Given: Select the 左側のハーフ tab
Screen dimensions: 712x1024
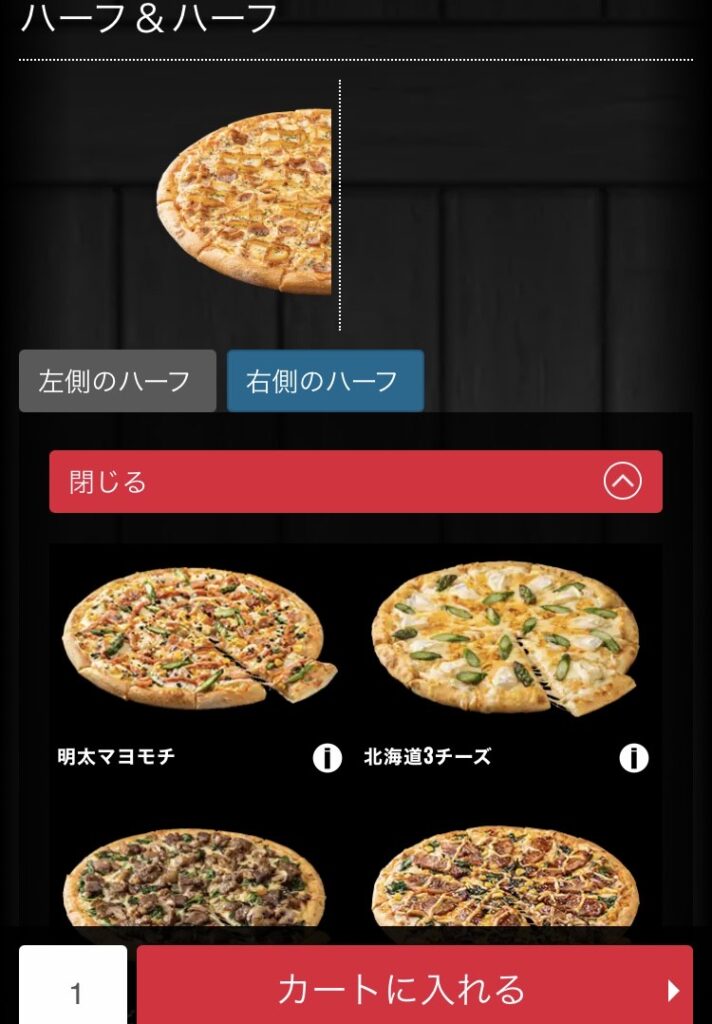Looking at the screenshot, I should pyautogui.click(x=117, y=381).
